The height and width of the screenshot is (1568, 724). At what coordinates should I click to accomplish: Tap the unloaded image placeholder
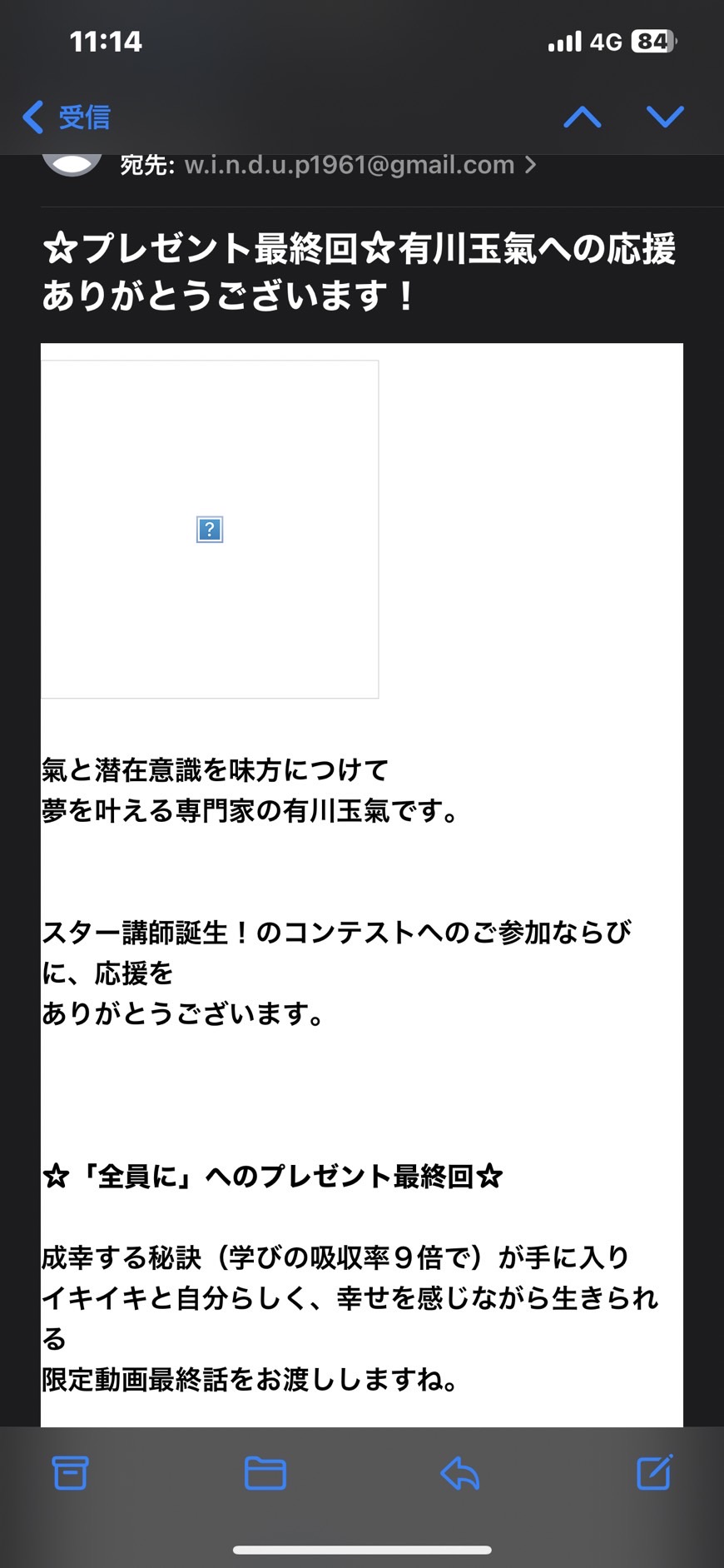click(x=210, y=529)
